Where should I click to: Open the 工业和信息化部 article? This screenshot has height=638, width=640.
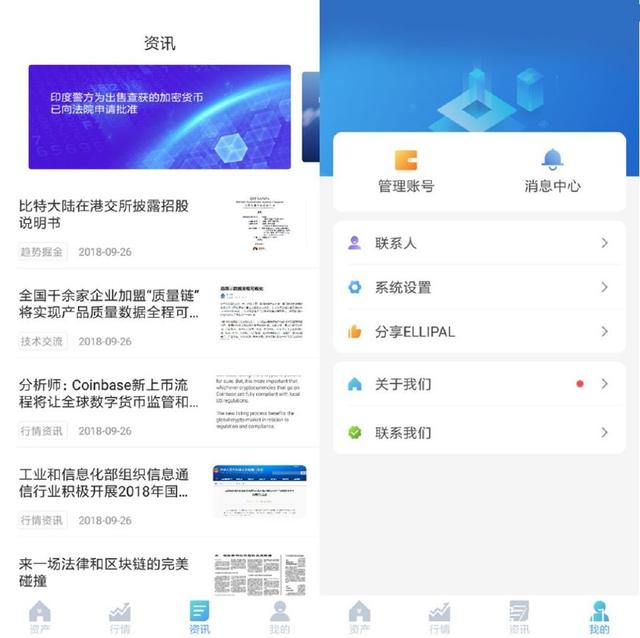click(x=110, y=483)
